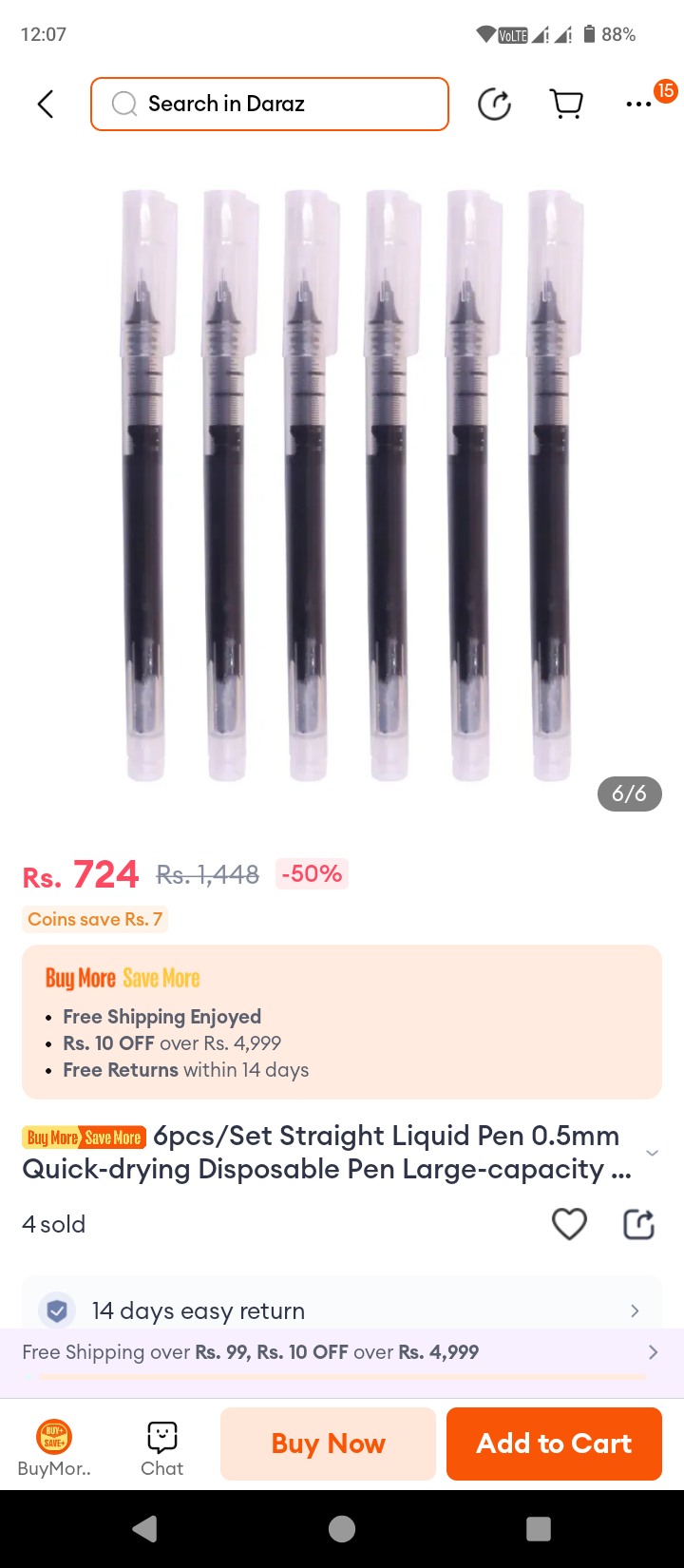Add product to wishlist with heart
The width and height of the screenshot is (684, 1568).
coord(569,1224)
